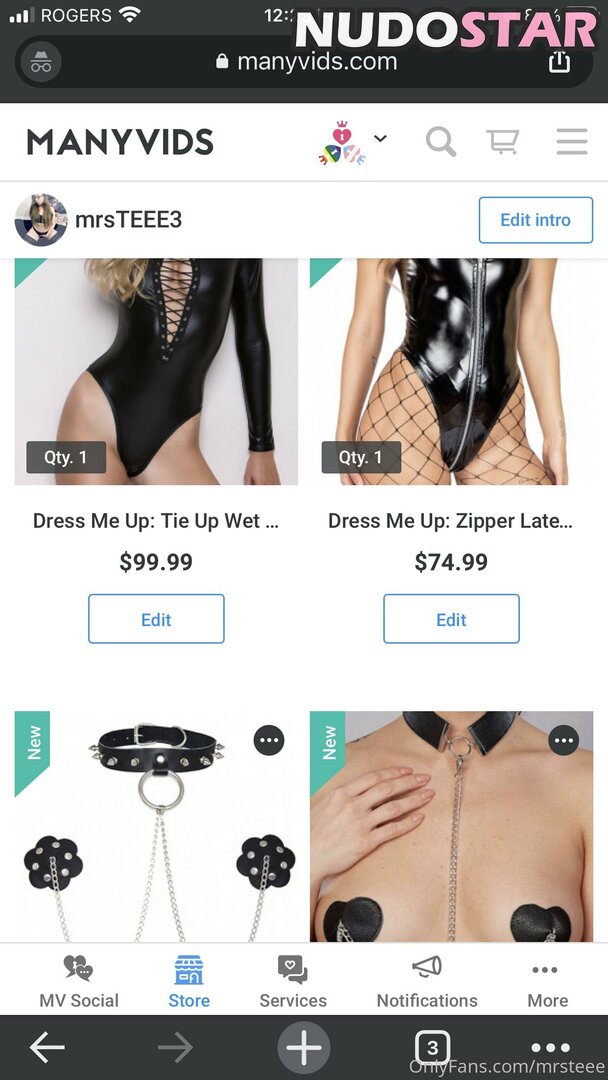Open options for the collar chain item
The height and width of the screenshot is (1080, 608).
[564, 741]
